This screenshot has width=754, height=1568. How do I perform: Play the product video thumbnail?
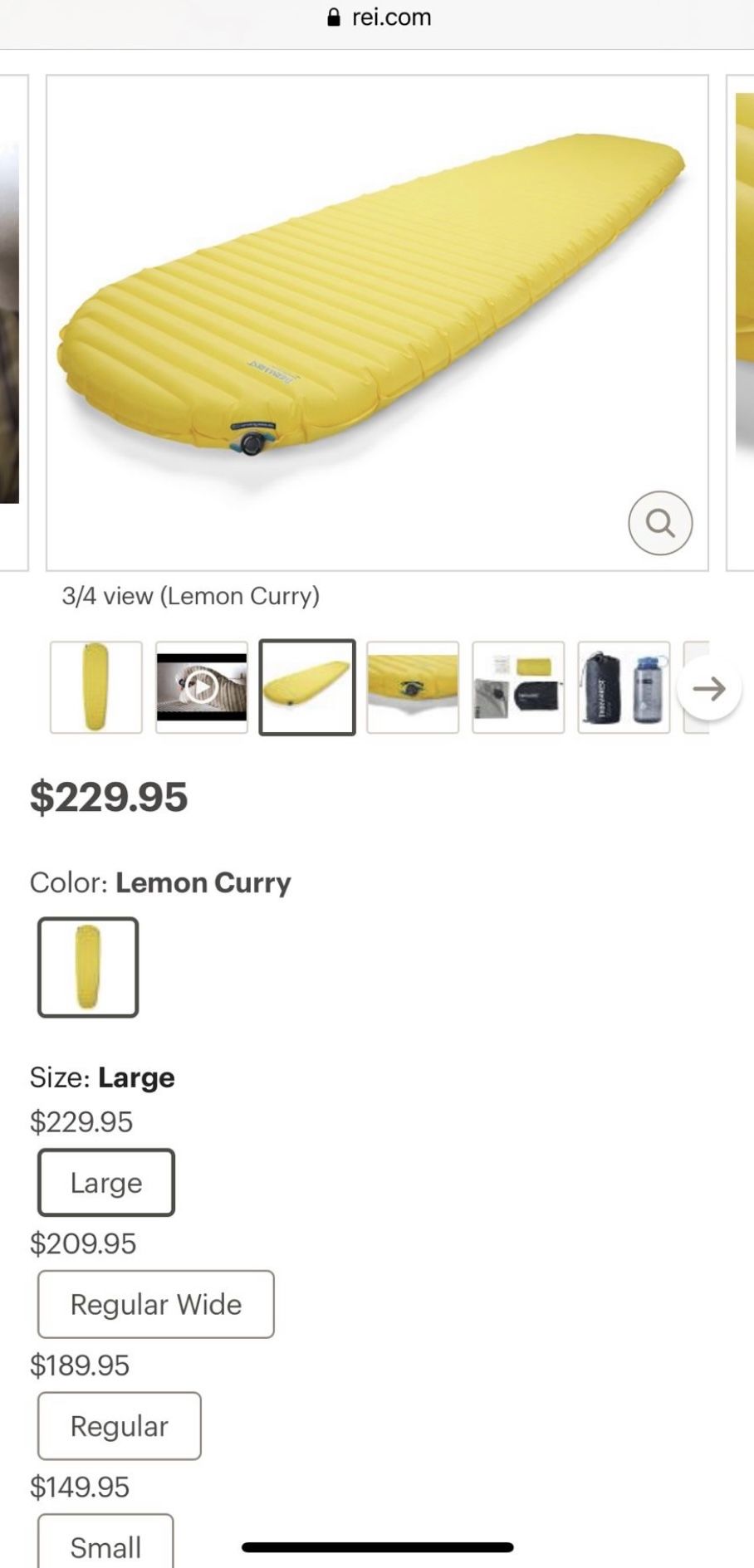click(x=202, y=687)
